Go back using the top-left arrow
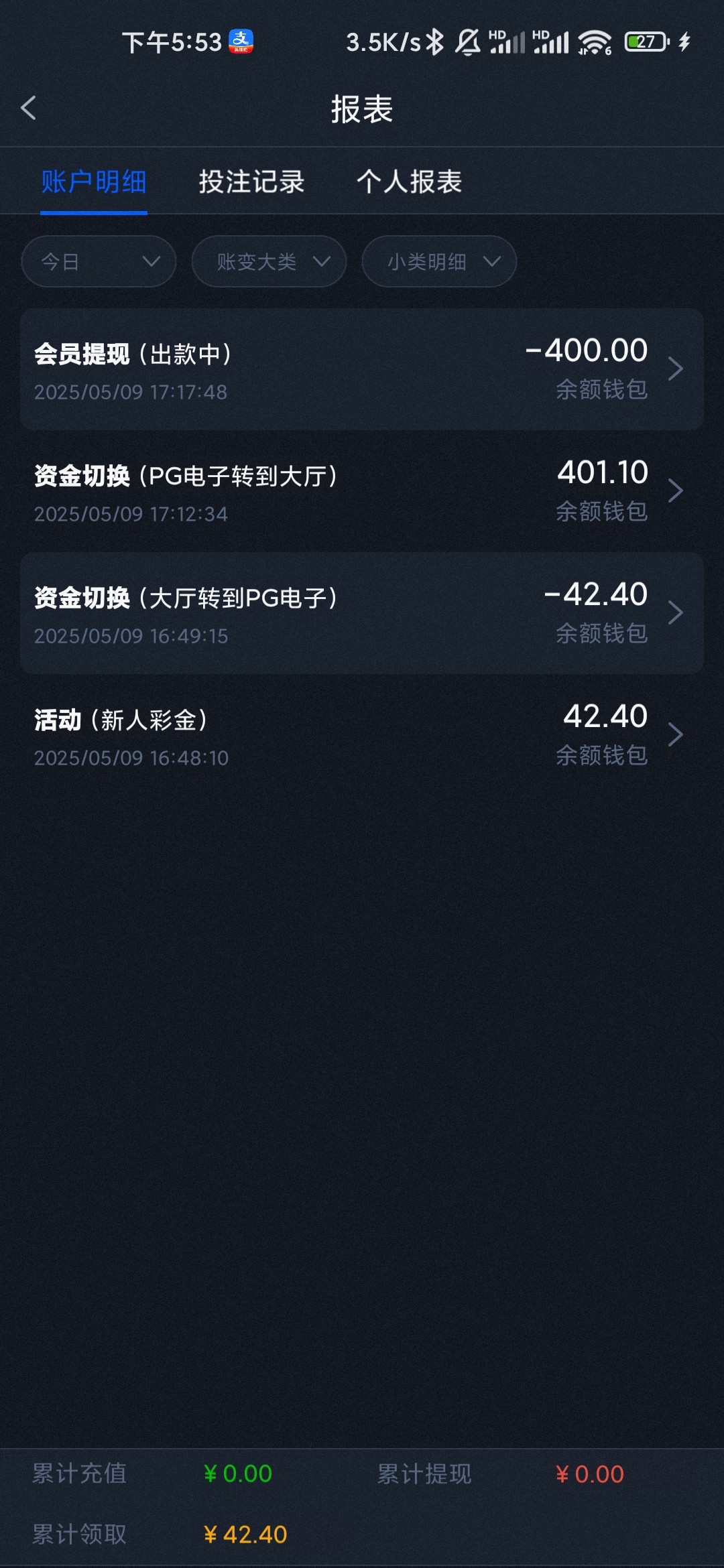Viewport: 724px width, 1568px height. (29, 108)
